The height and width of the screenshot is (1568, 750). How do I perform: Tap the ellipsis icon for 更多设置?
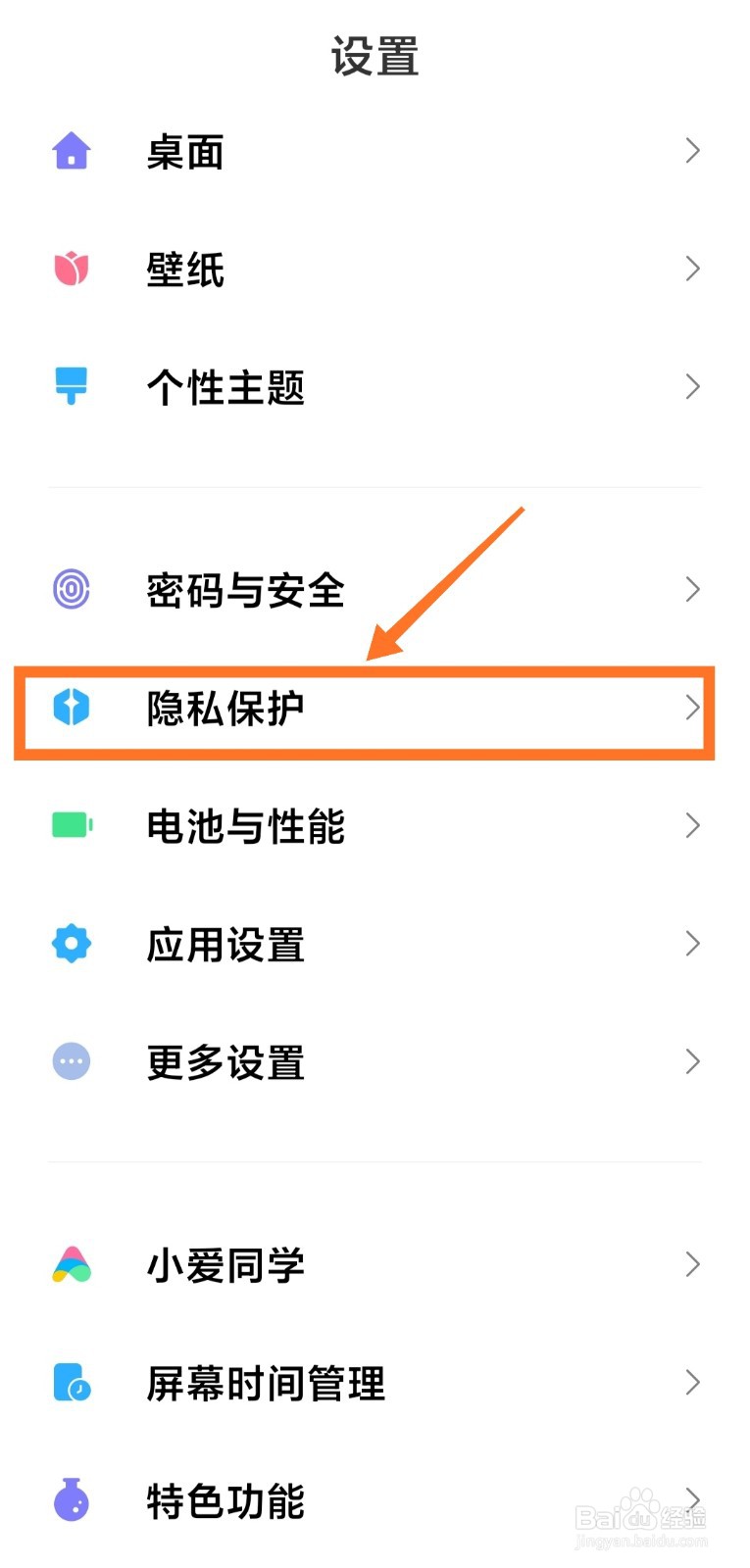[x=71, y=1061]
